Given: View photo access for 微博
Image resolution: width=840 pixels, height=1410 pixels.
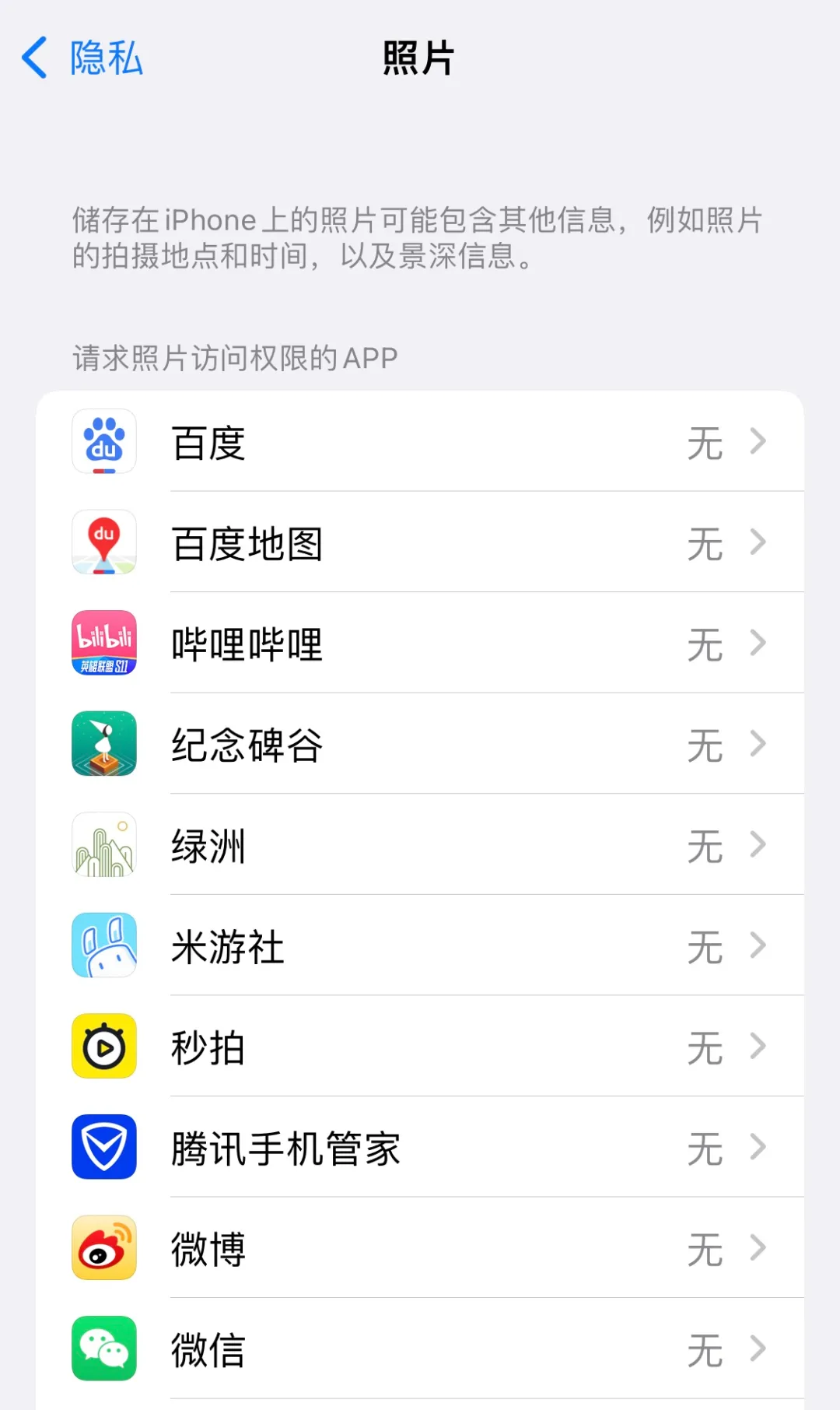Looking at the screenshot, I should [420, 1248].
